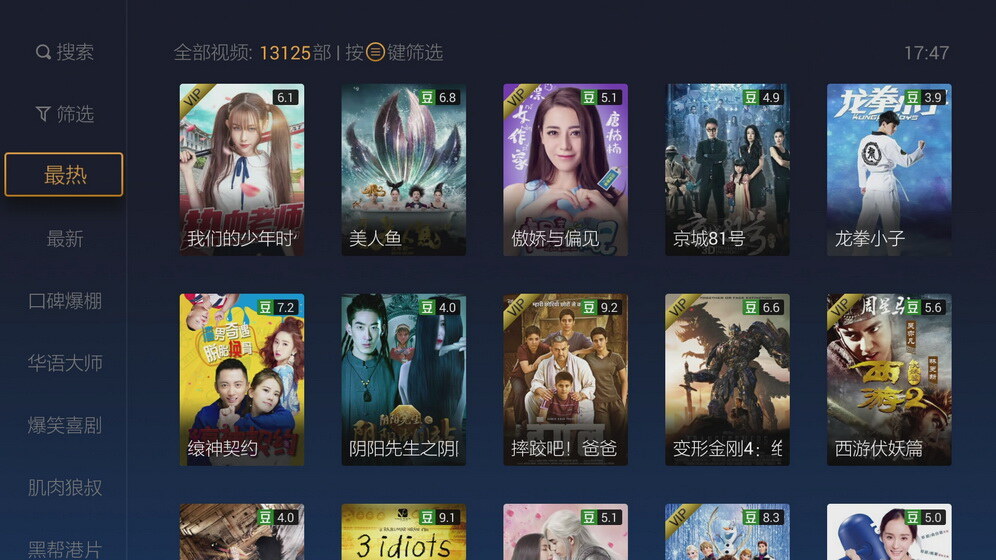Open the 筛选 filter option
Viewport: 996px width, 560px height.
[65, 114]
